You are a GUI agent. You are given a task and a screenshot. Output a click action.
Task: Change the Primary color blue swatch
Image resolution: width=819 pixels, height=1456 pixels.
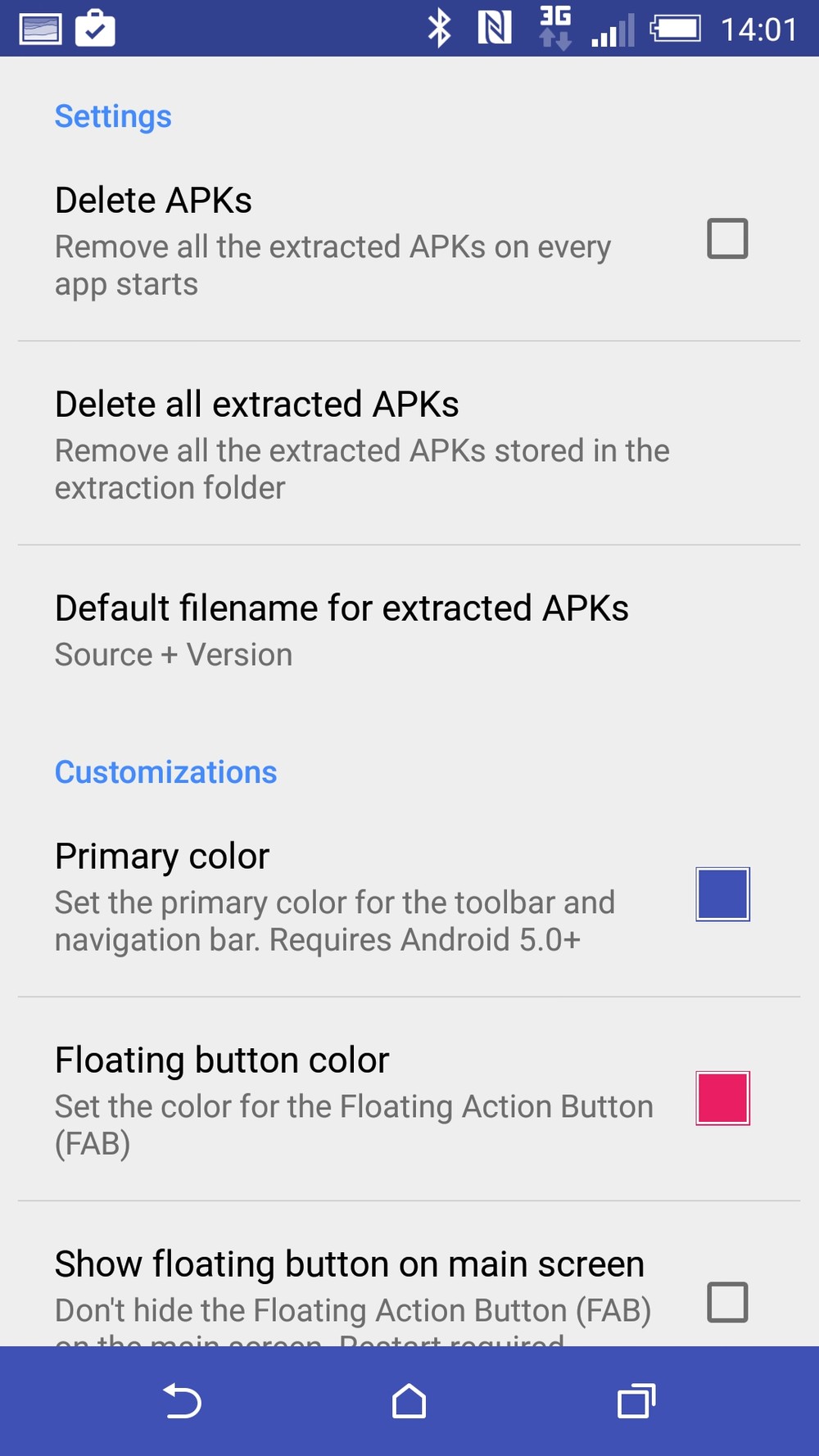722,894
